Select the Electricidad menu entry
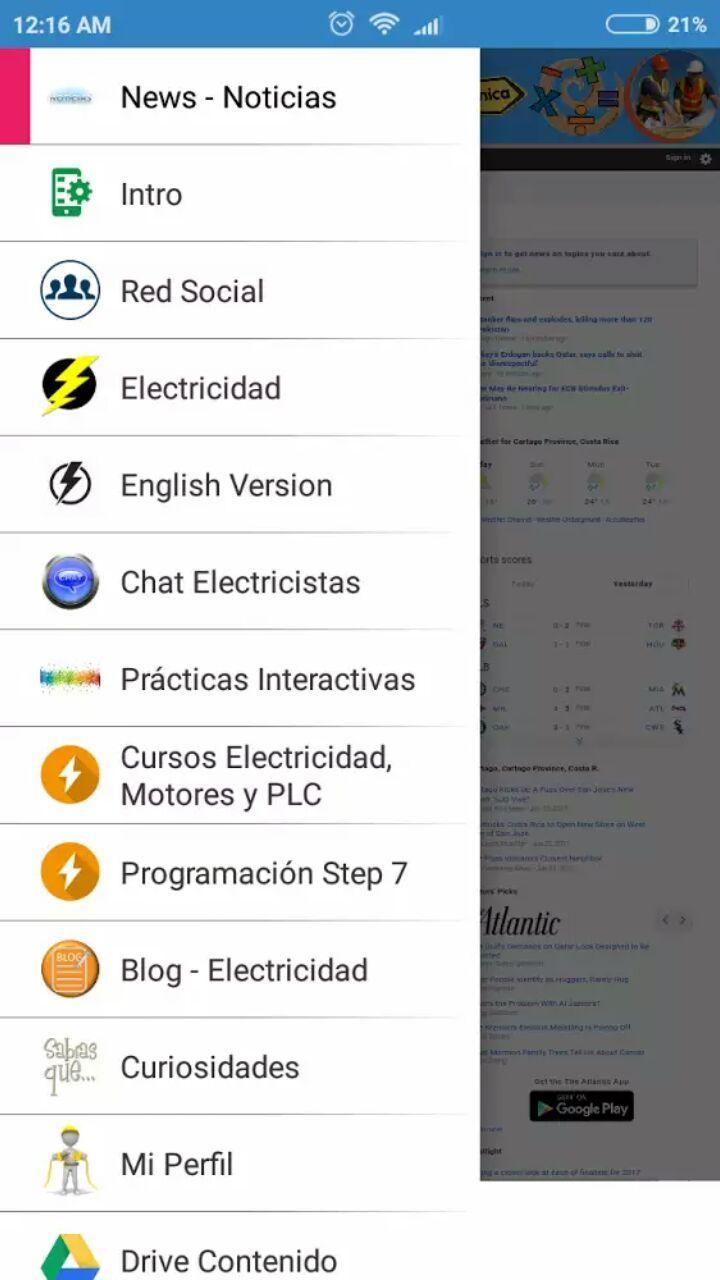This screenshot has width=720, height=1280. pyautogui.click(x=200, y=388)
